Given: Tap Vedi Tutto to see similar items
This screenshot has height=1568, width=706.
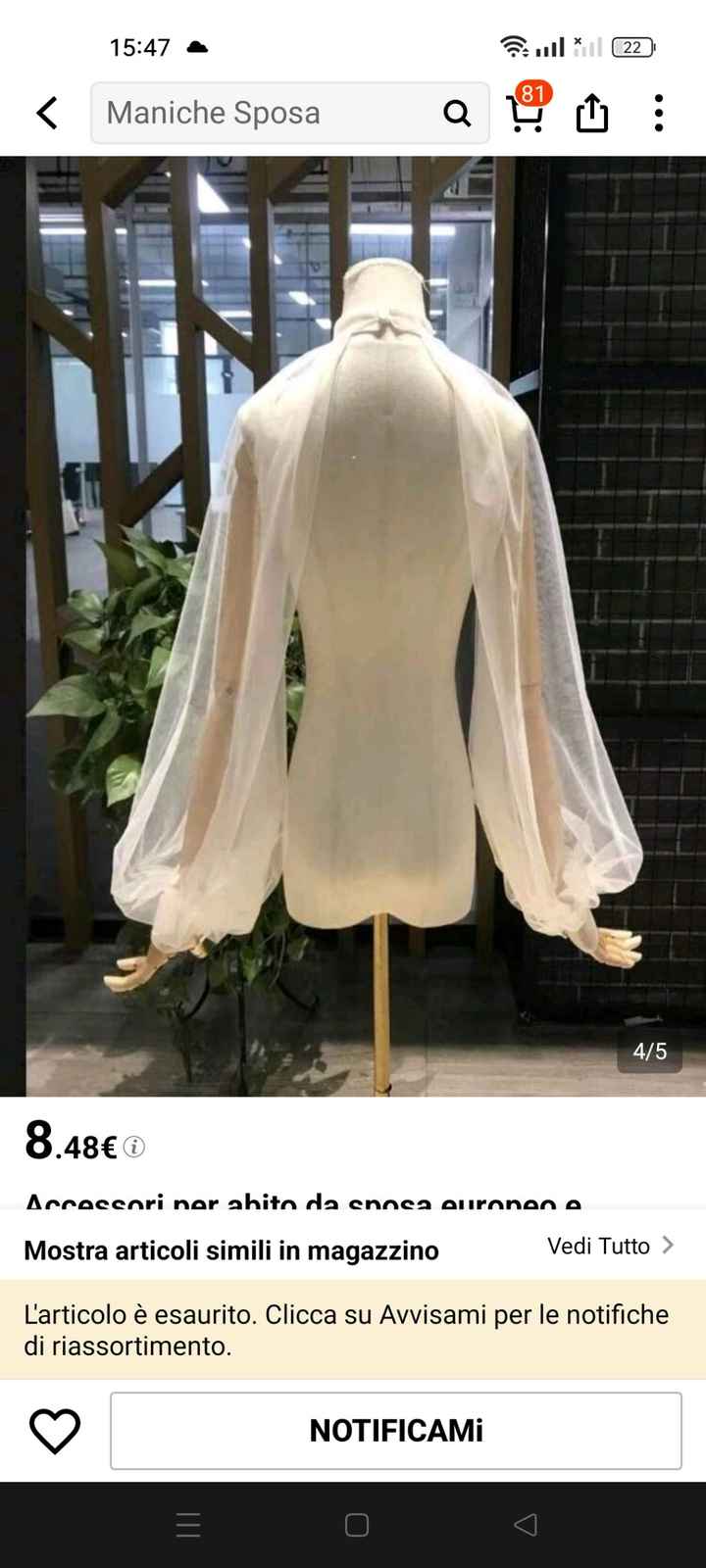Looking at the screenshot, I should [610, 1246].
